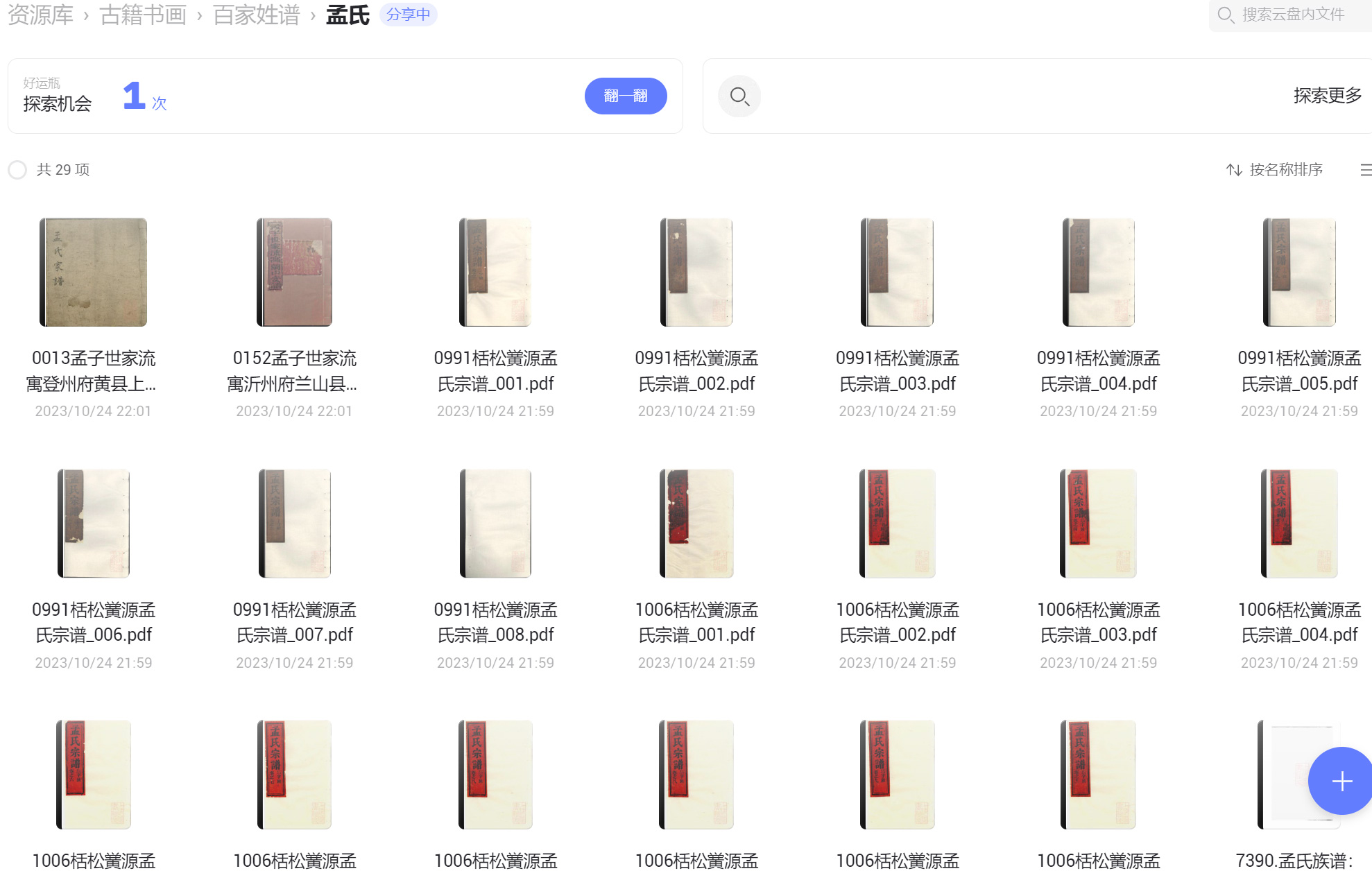Open 0991梧松簧源孟氏宗谱_001.pdf
Image resolution: width=1372 pixels, height=871 pixels.
pyautogui.click(x=495, y=273)
